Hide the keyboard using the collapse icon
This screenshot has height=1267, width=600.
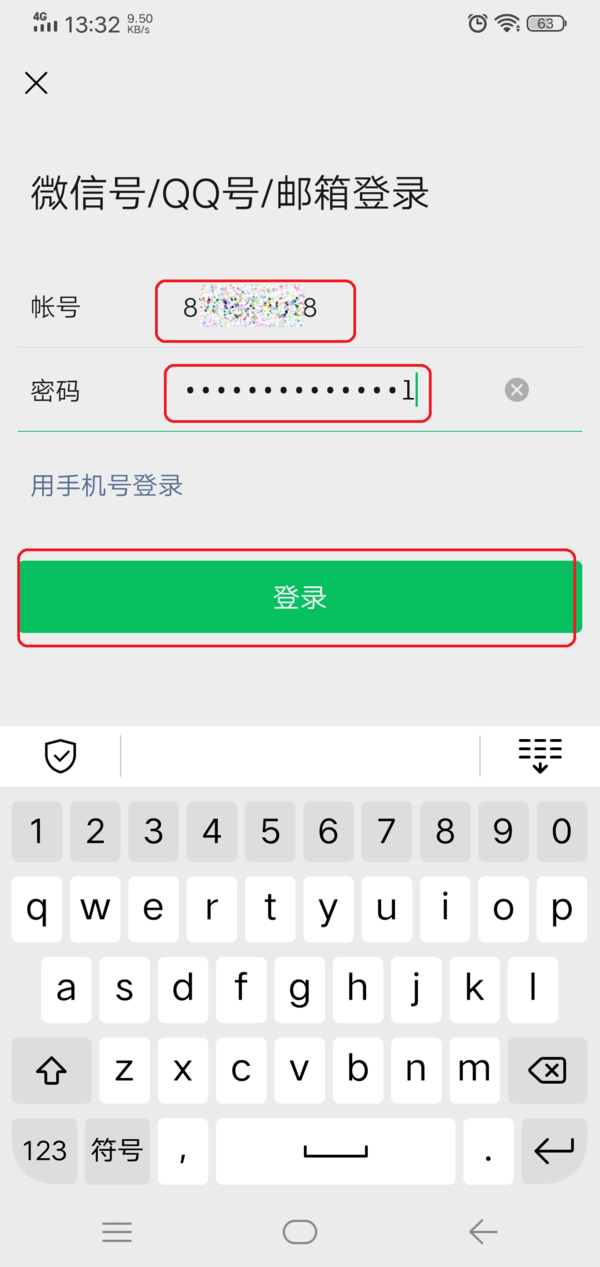tap(540, 756)
